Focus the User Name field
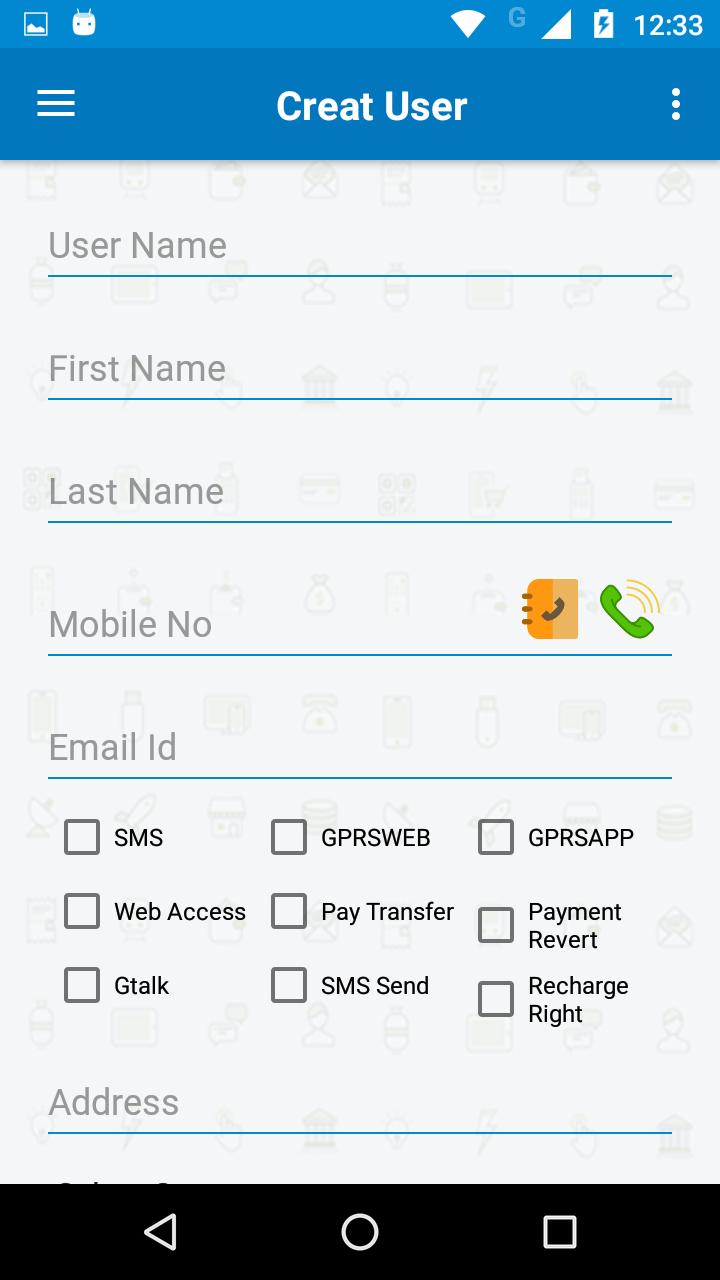The image size is (720, 1280). [x=360, y=246]
